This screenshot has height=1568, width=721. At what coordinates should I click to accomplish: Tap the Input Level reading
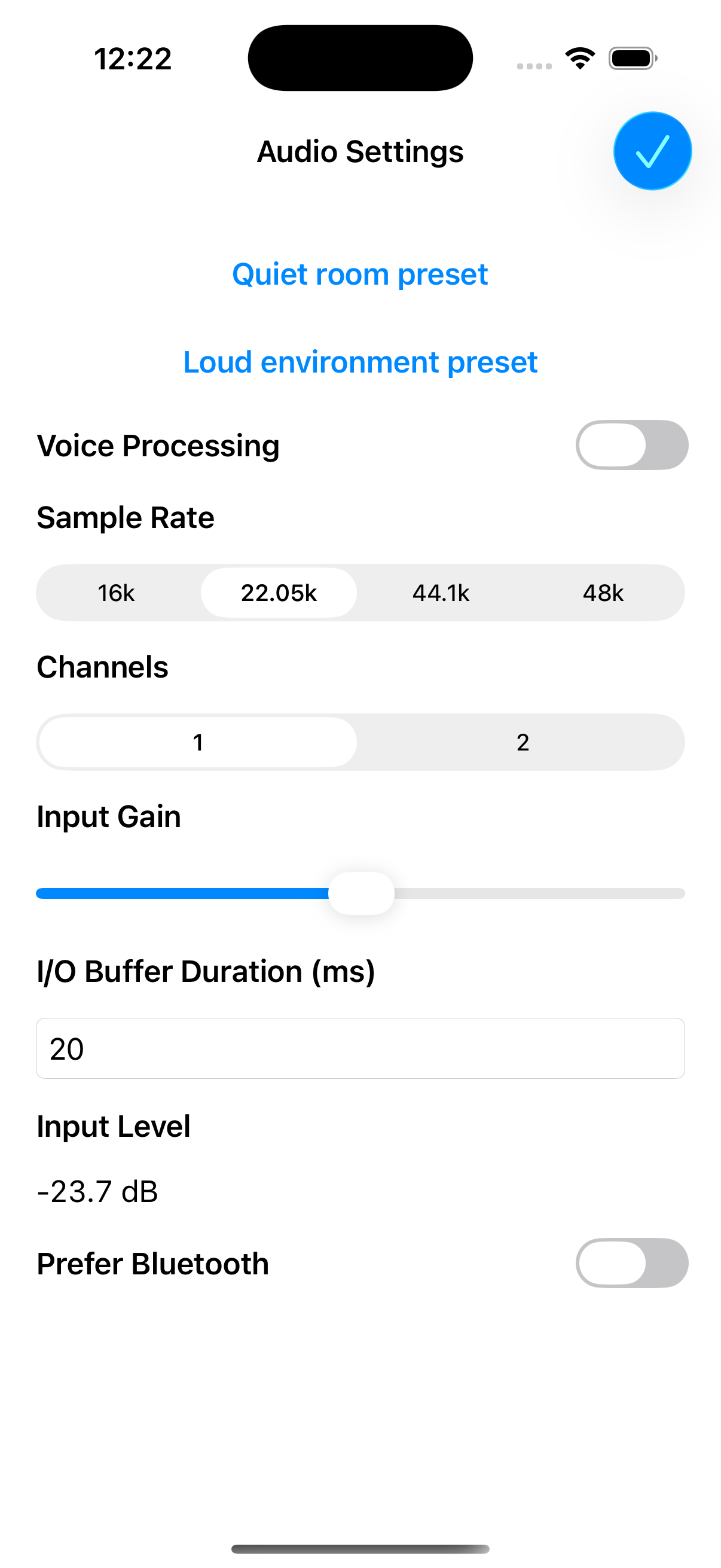coord(96,1191)
